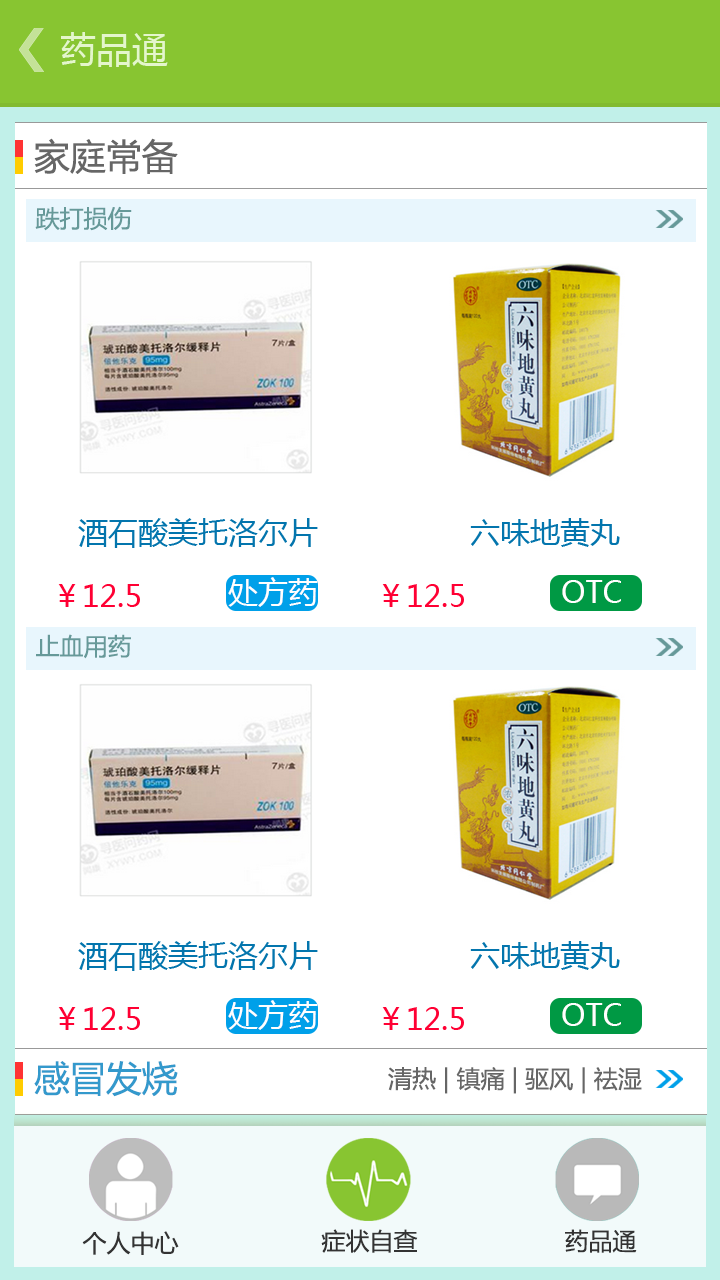Open 六味地黄丸 under 跌打损伤

545,533
